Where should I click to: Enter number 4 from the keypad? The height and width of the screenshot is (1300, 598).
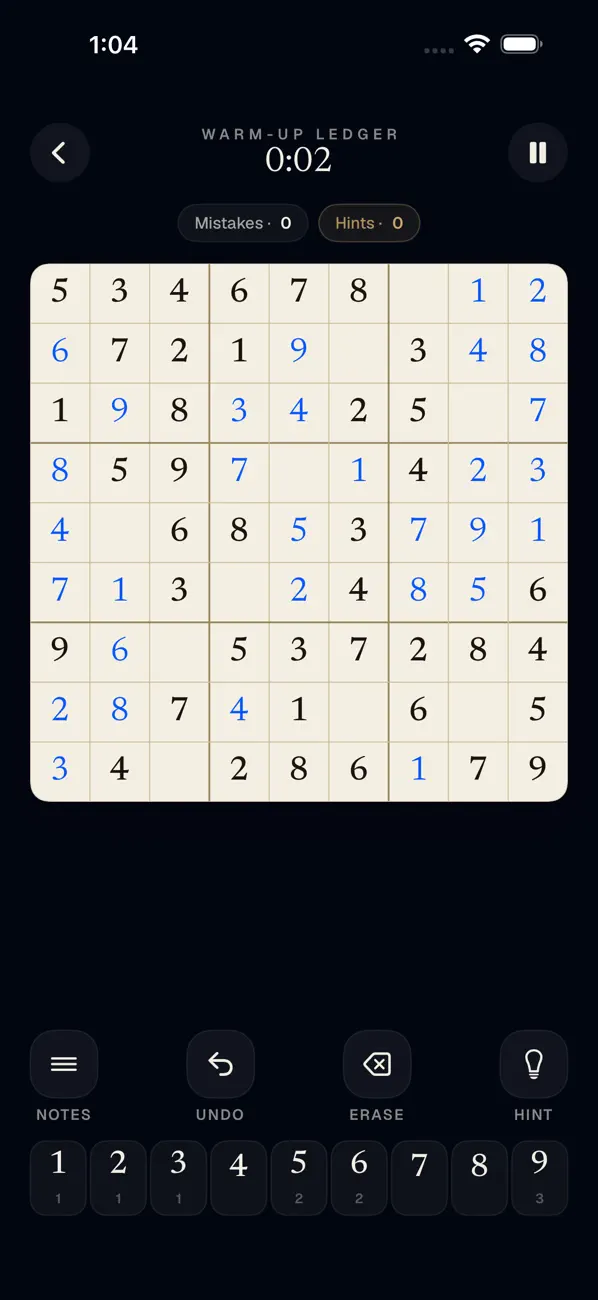pos(239,1178)
